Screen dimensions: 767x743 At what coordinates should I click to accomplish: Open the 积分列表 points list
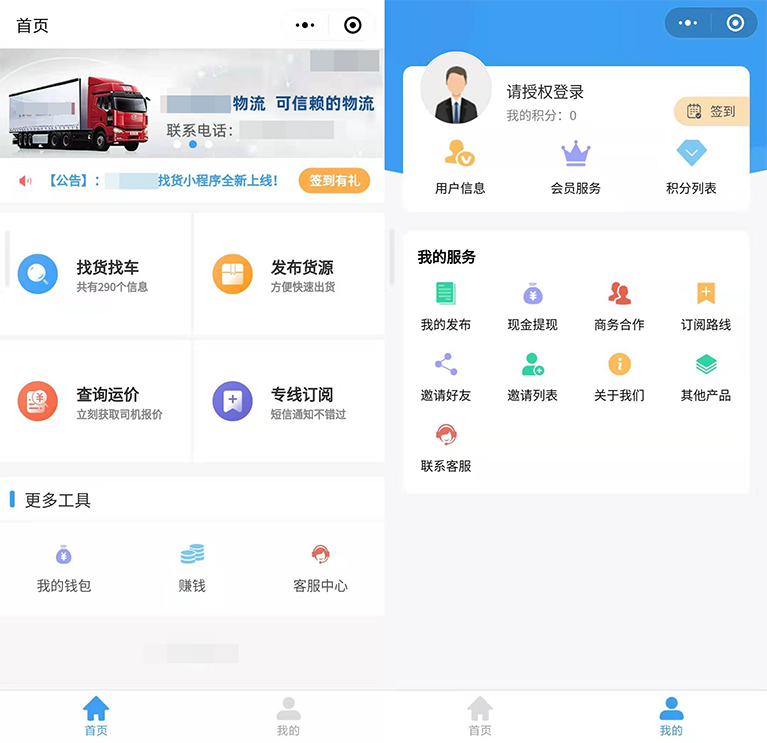pyautogui.click(x=691, y=167)
